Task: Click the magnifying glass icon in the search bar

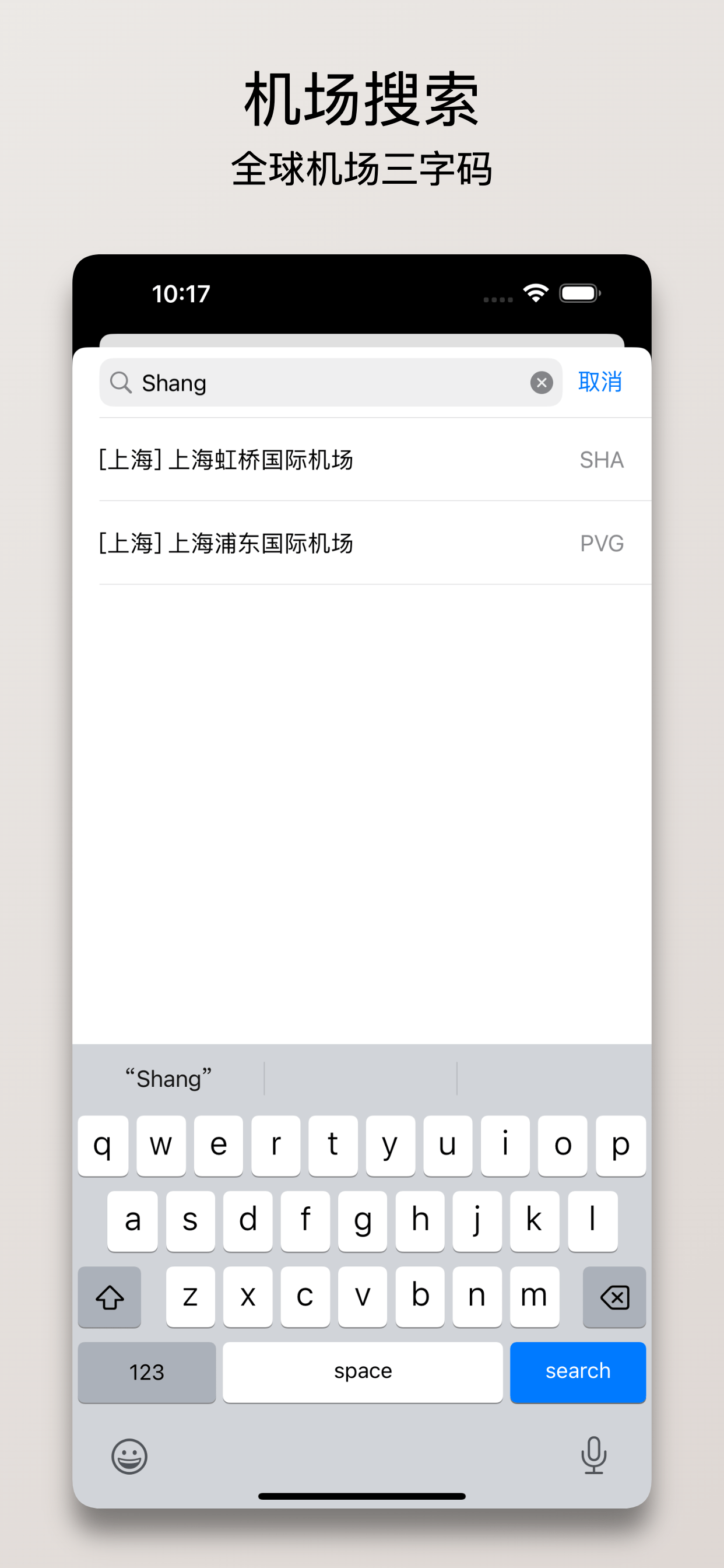Action: pyautogui.click(x=121, y=382)
